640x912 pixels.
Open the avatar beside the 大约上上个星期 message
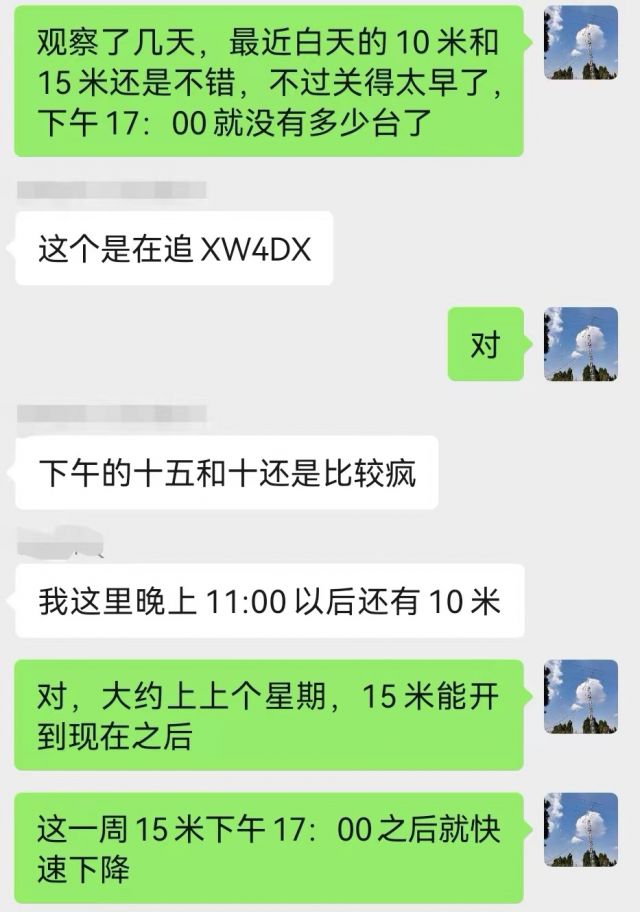tap(580, 698)
